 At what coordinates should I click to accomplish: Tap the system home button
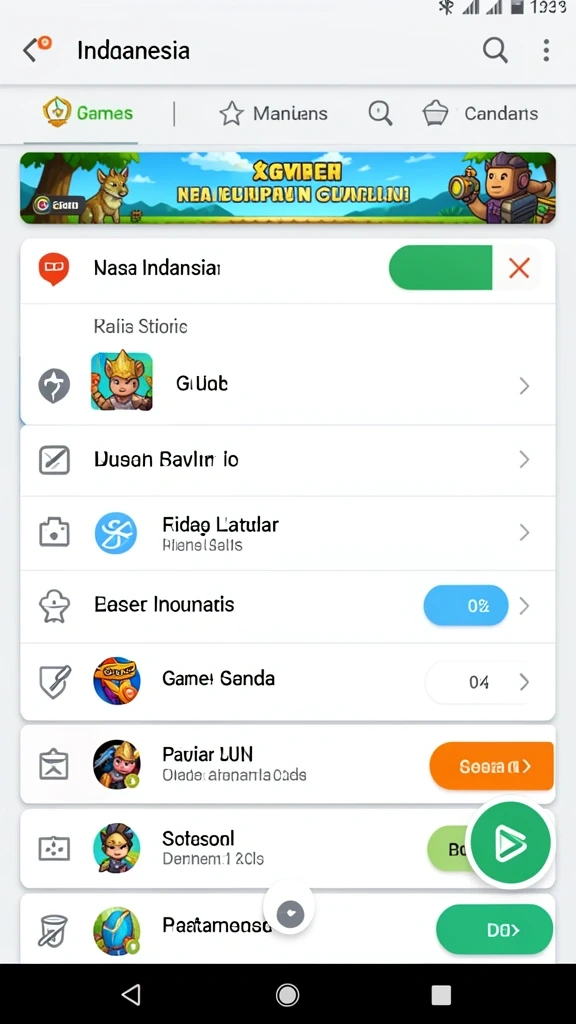[287, 995]
